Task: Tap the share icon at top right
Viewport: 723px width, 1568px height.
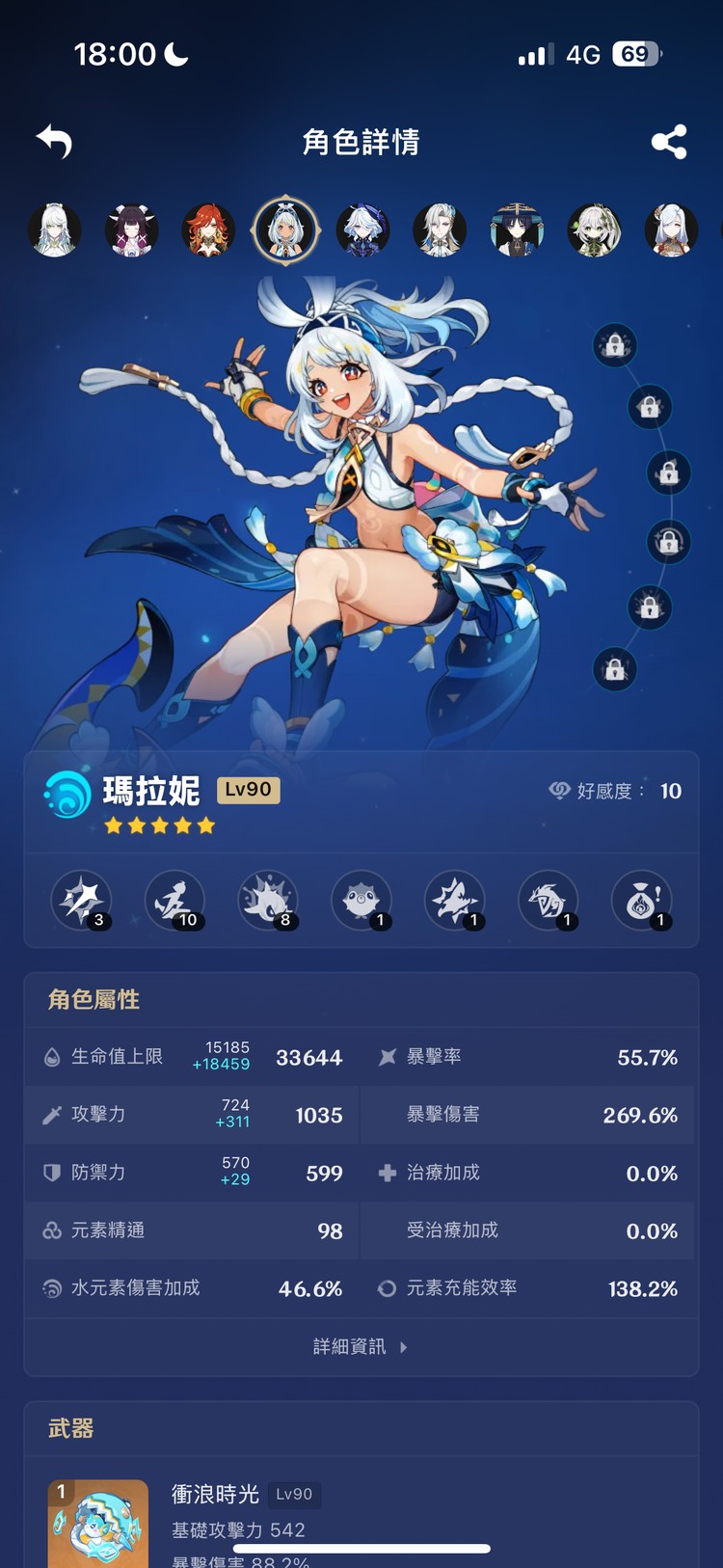Action: 667,141
